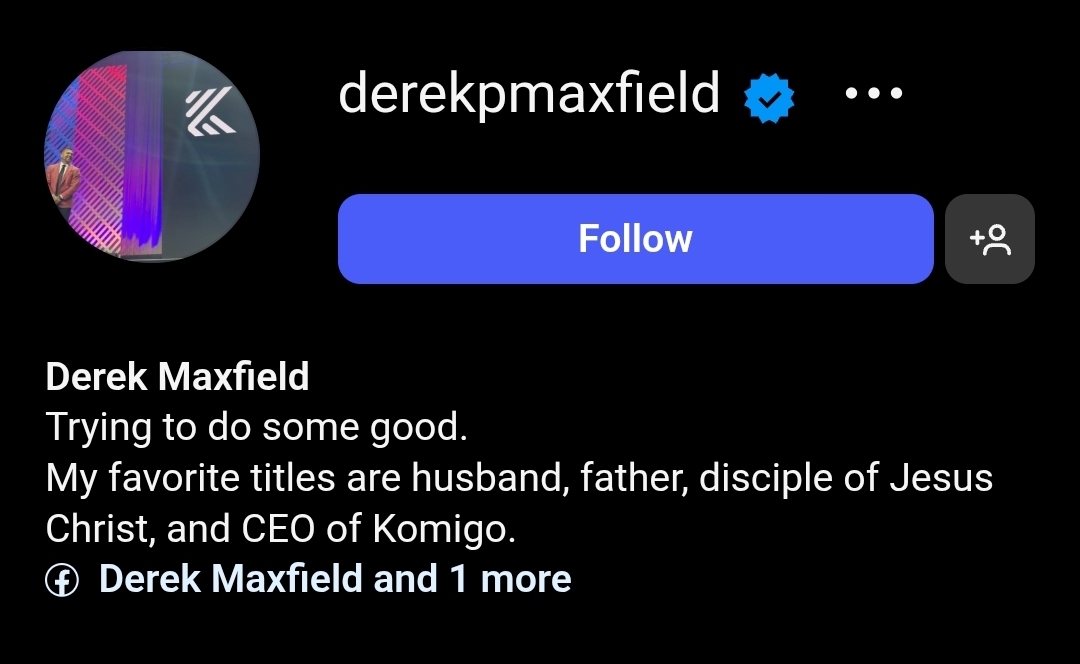Follow derekpmaxfield's profile

point(635,239)
